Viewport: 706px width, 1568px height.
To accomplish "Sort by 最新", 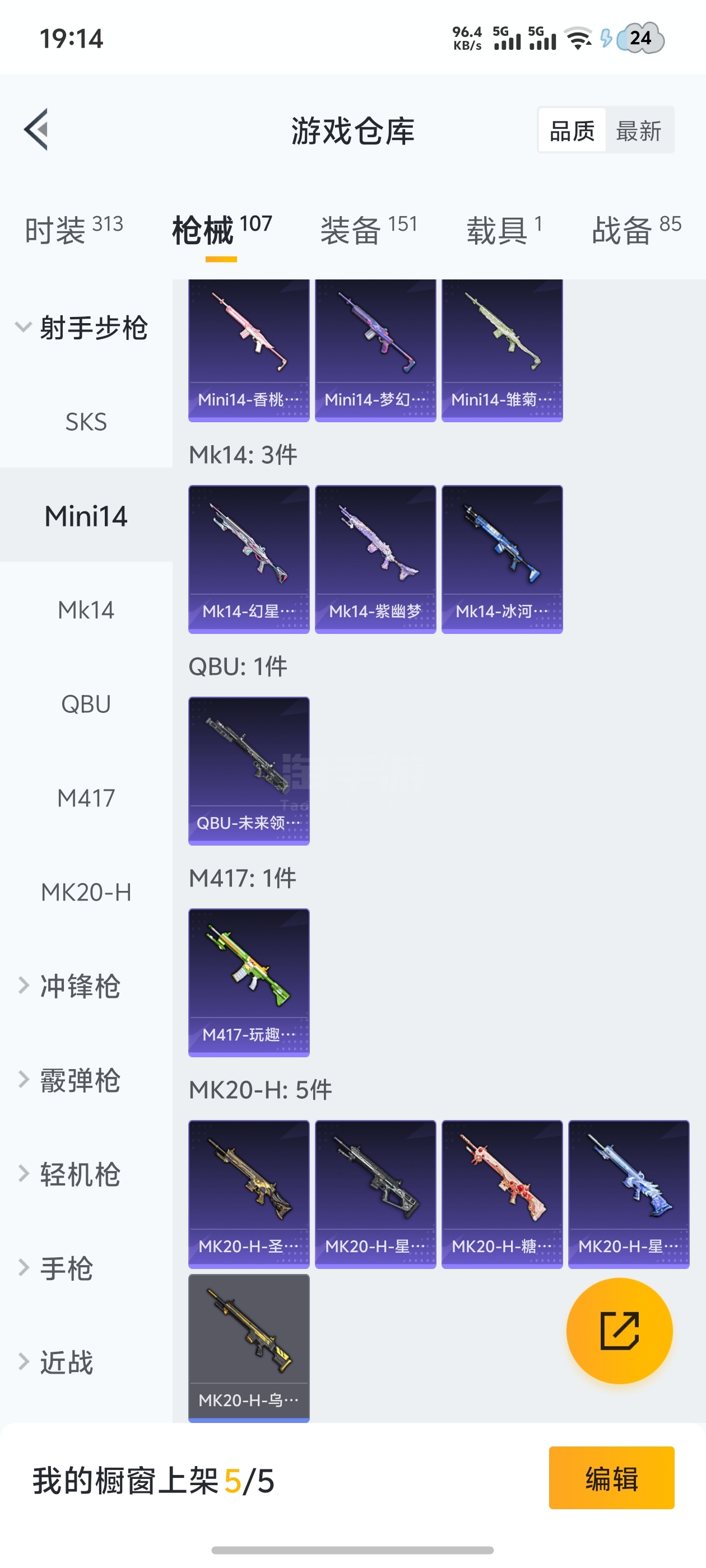I will tap(638, 130).
